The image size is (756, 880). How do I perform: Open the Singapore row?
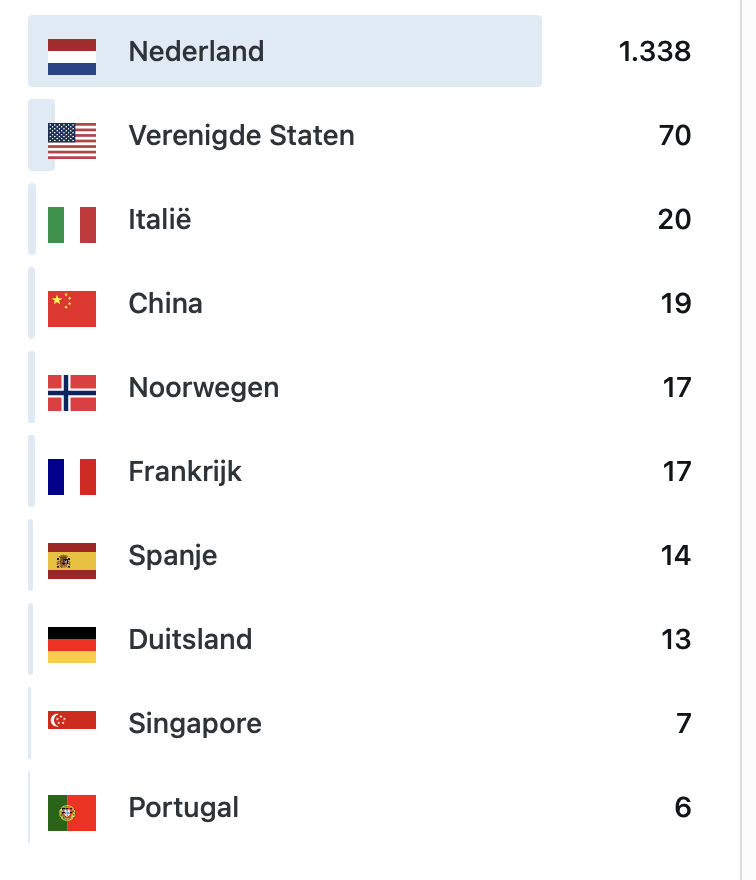coord(359,723)
